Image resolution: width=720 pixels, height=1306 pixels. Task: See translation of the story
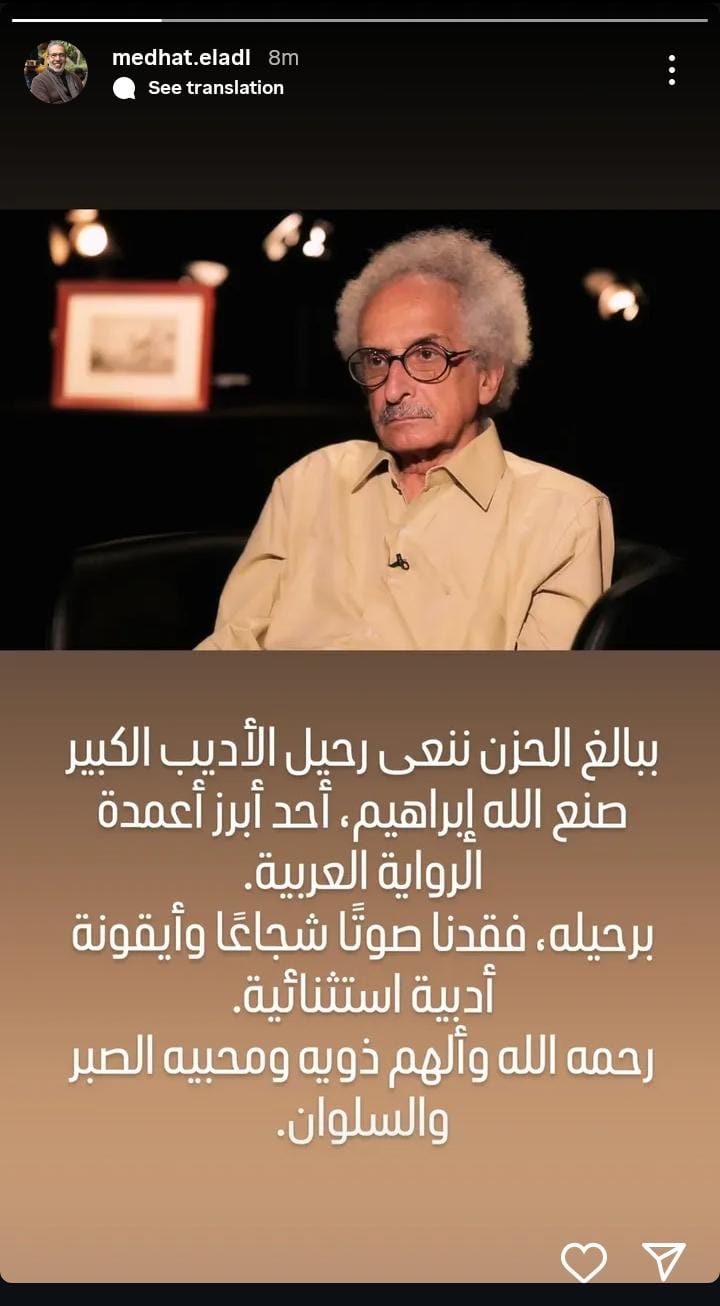click(215, 88)
